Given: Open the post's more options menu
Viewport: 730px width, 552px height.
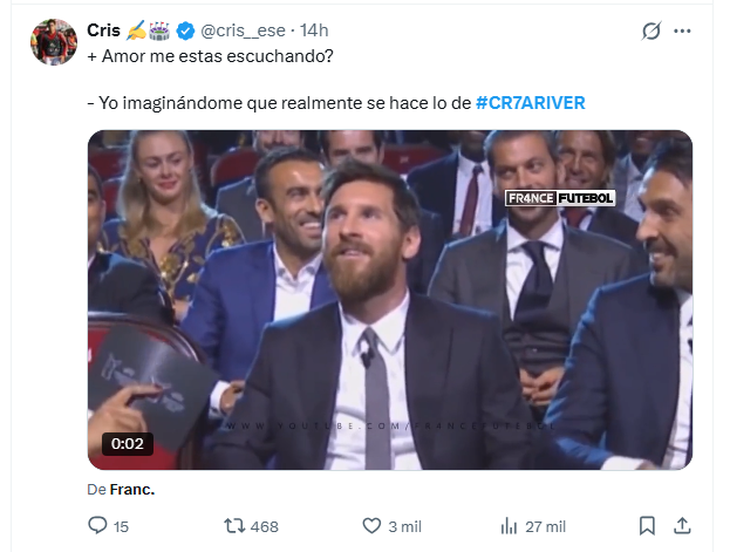Looking at the screenshot, I should (x=683, y=31).
